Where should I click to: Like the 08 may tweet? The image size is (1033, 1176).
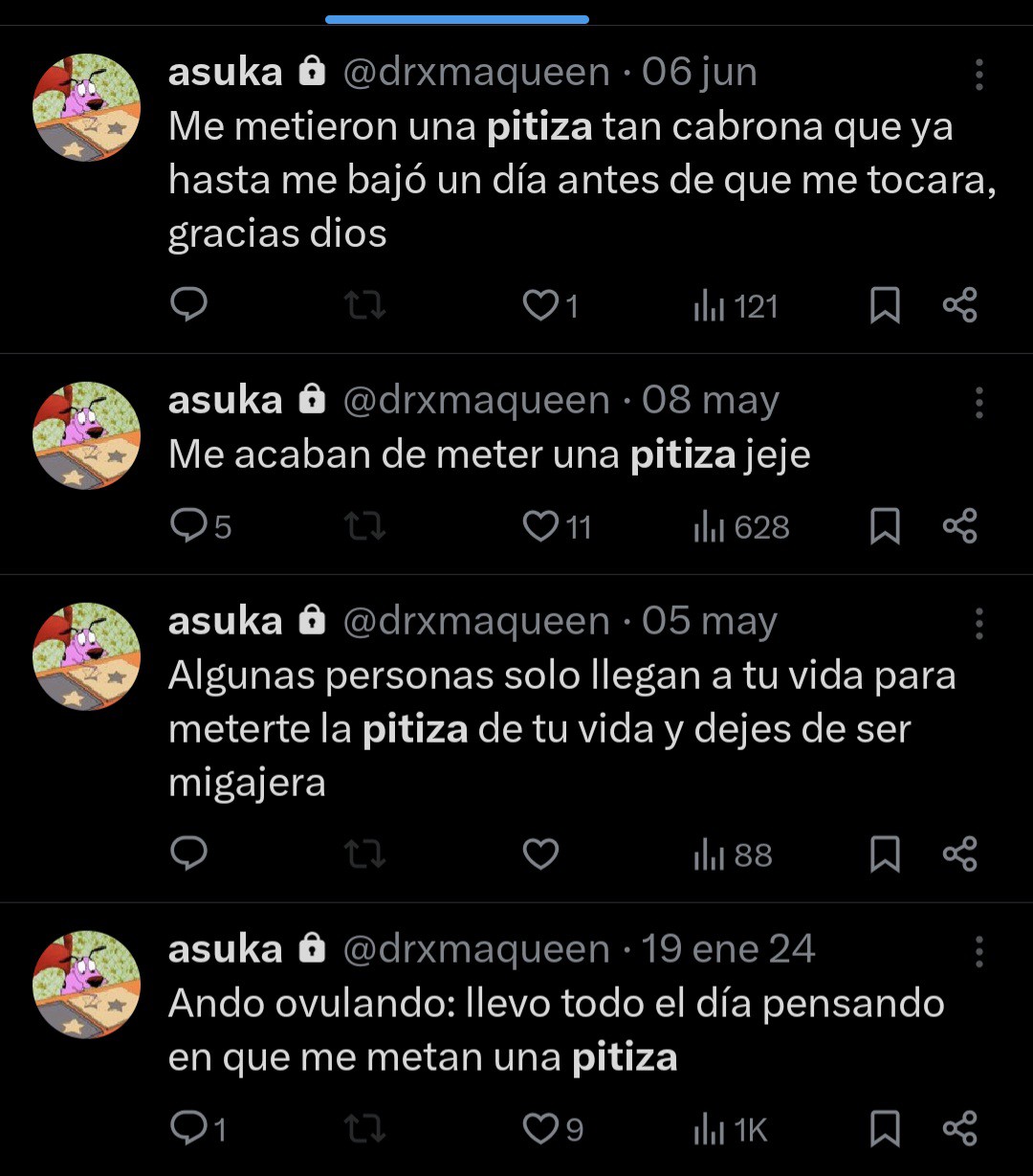[x=540, y=526]
